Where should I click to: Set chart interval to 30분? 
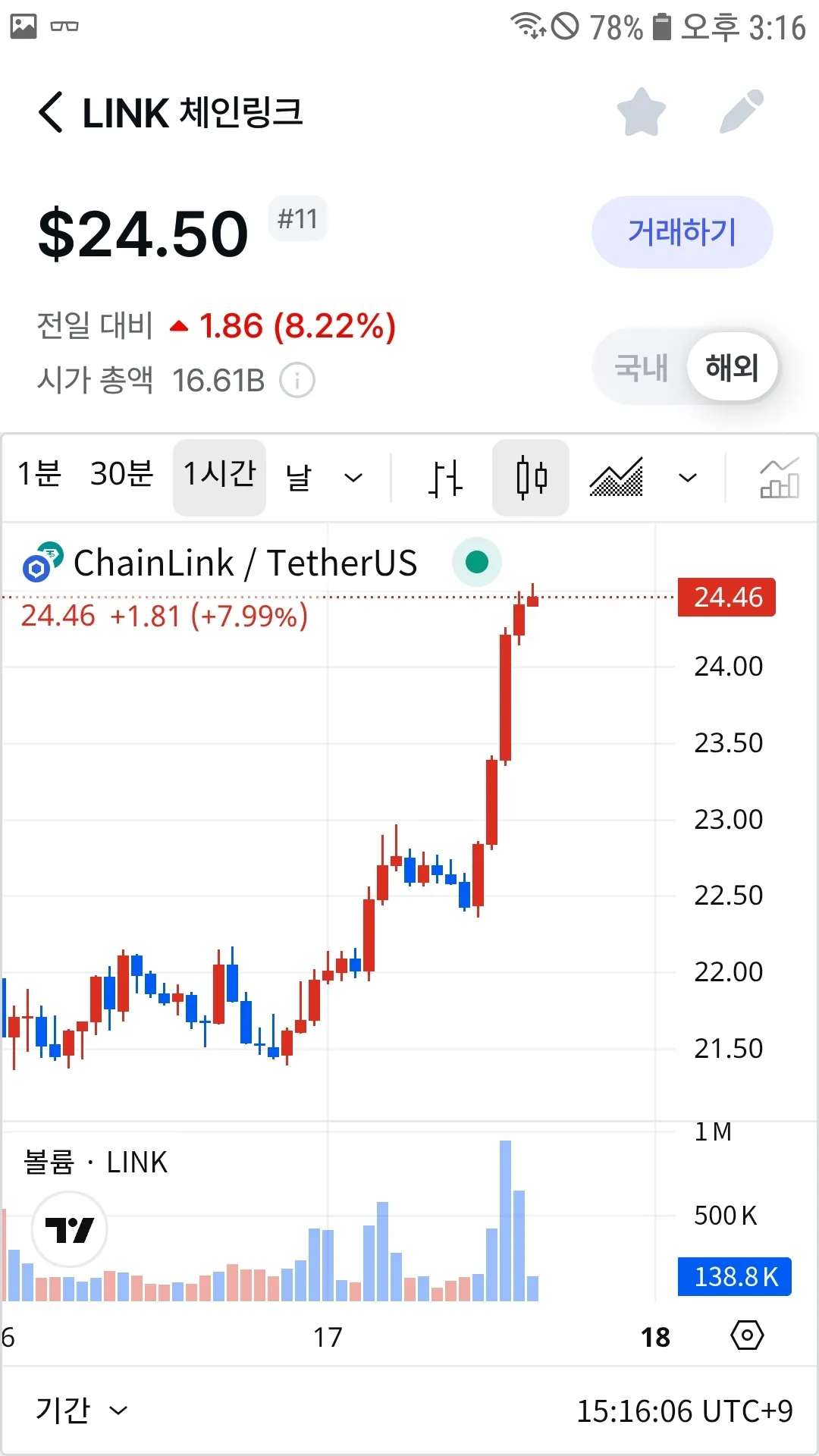coord(121,475)
